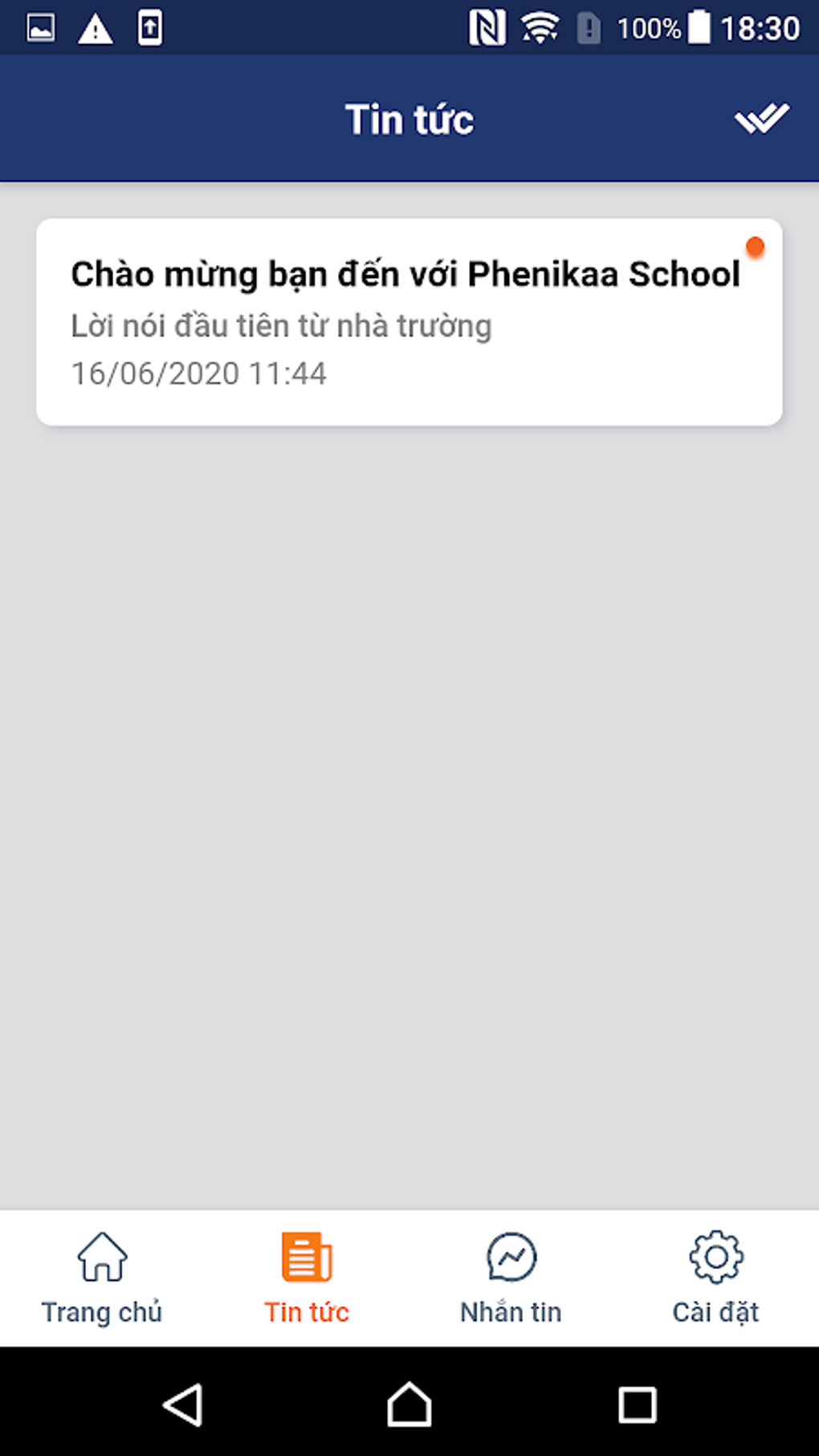Tap the battery level indicator
This screenshot has width=819, height=1456.
pos(698,27)
